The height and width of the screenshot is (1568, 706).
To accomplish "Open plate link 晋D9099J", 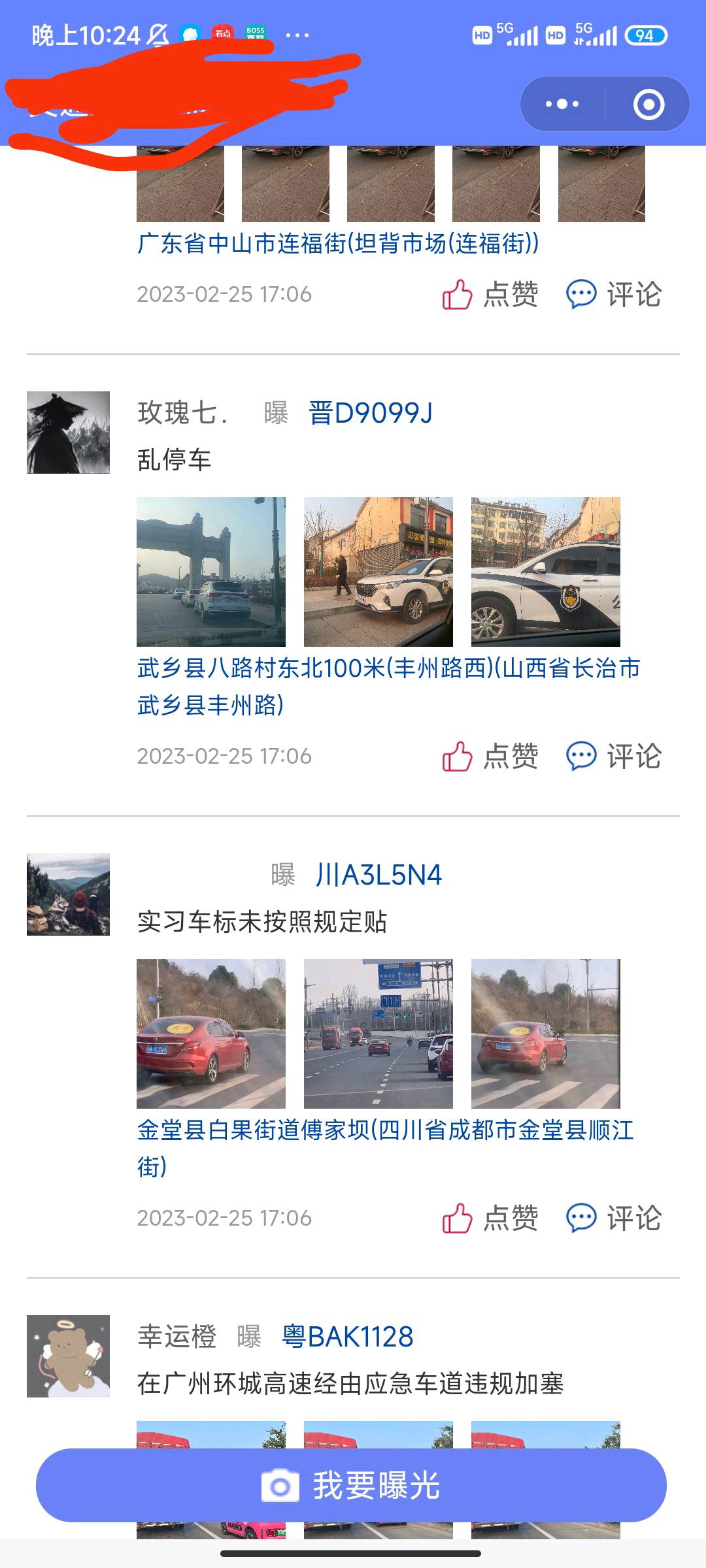I will 370,413.
